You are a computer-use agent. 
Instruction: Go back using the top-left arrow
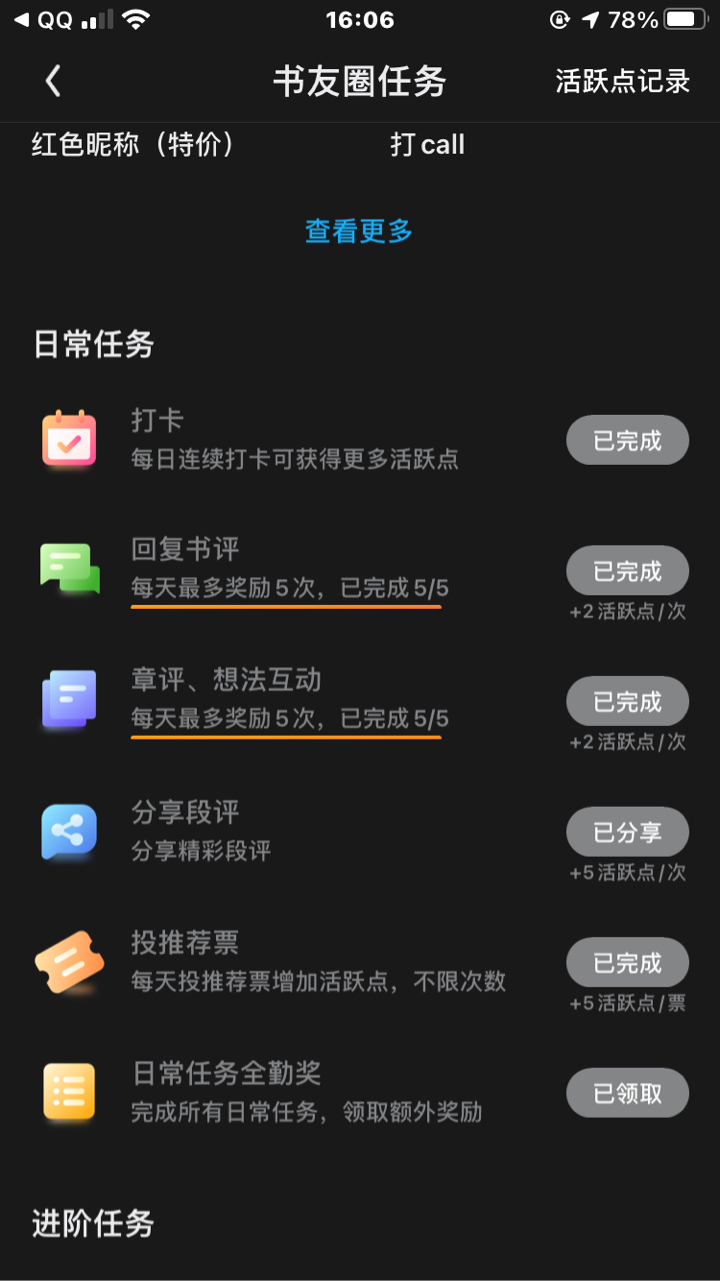point(54,81)
